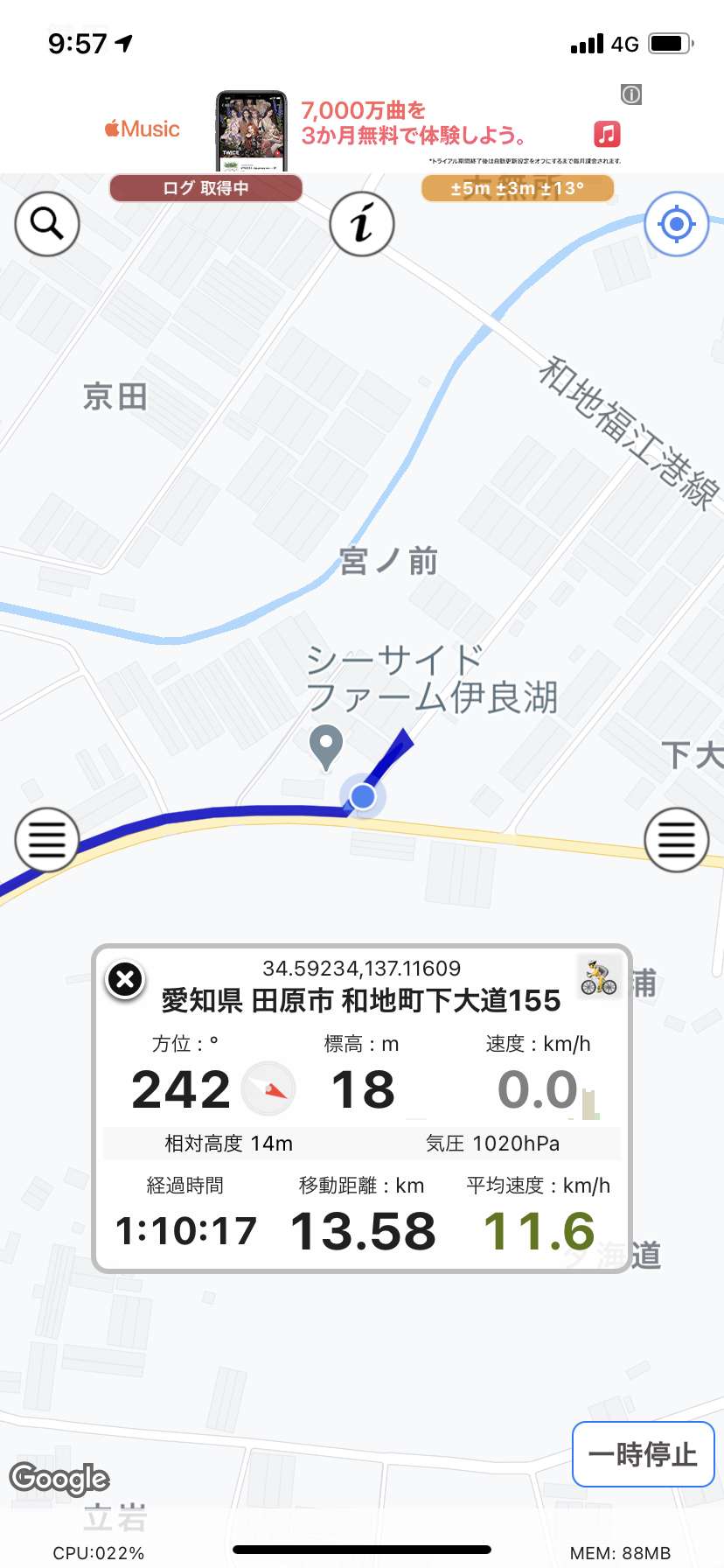Open the info button
The image size is (724, 1568).
(x=362, y=224)
